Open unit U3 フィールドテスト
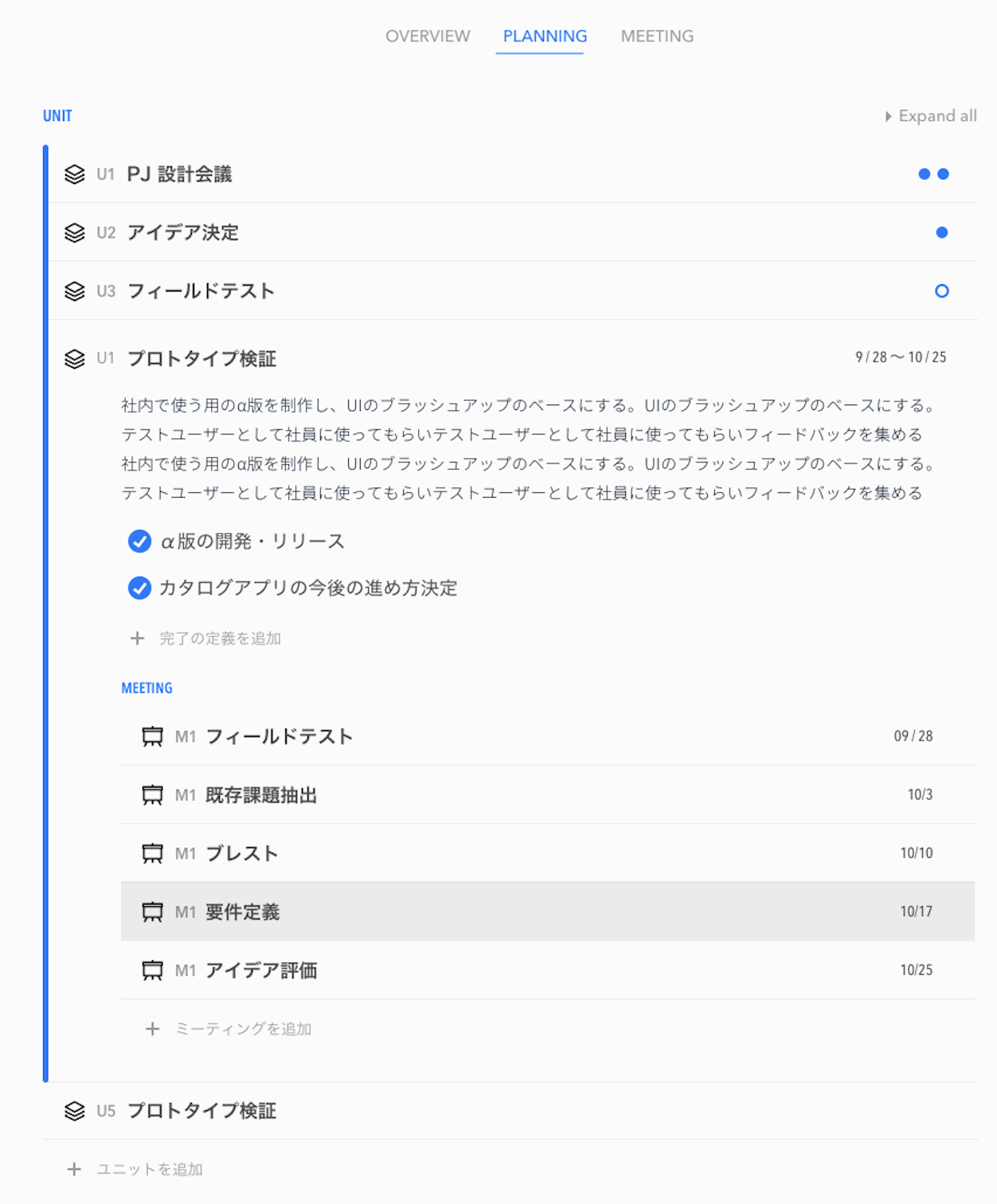This screenshot has width=997, height=1204. (201, 291)
